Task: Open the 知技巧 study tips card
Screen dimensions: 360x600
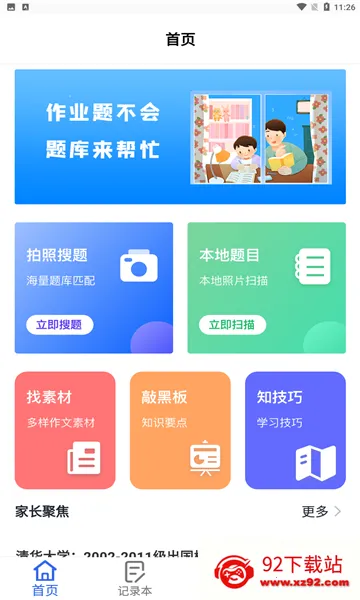Action: pos(295,430)
